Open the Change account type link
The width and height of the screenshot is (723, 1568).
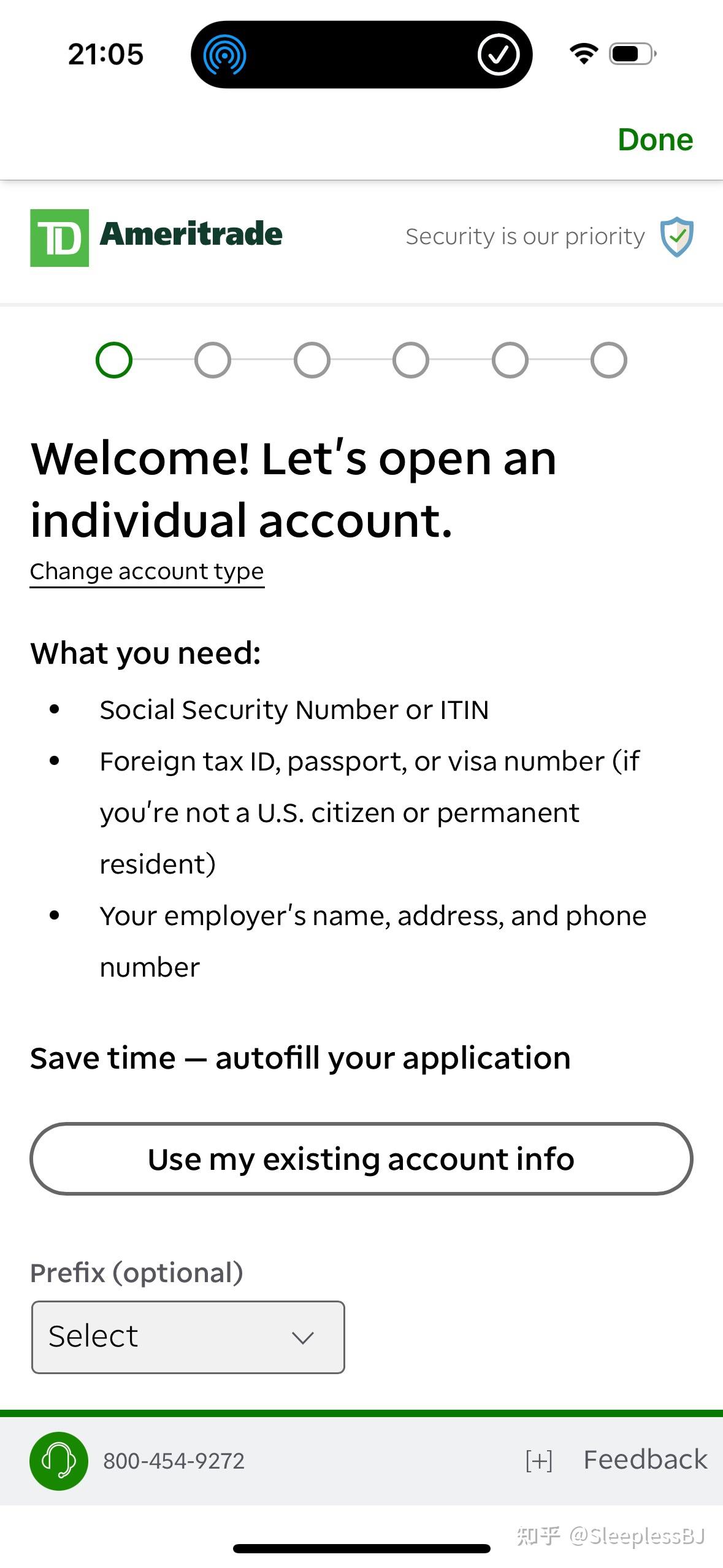[147, 572]
